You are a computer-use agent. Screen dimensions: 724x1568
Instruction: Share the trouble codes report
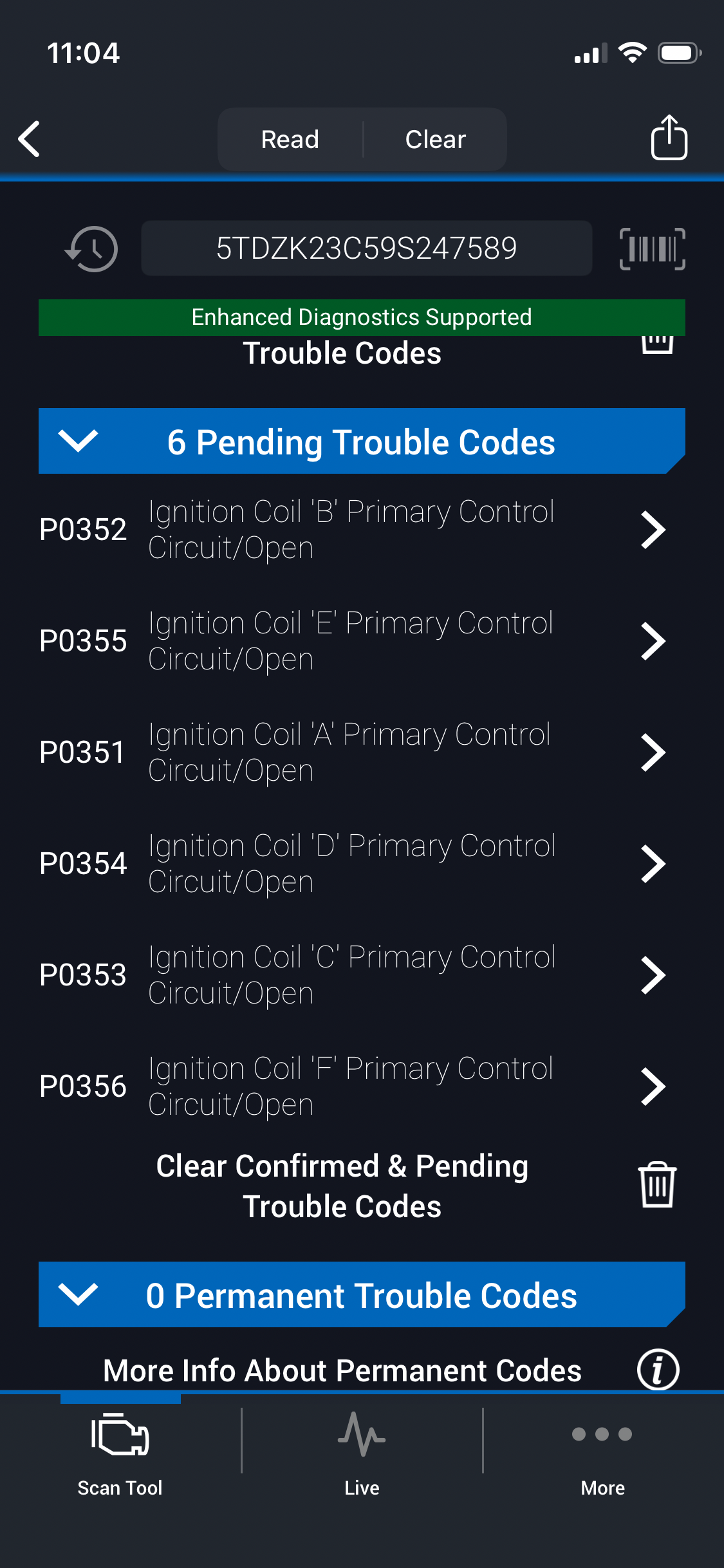coord(669,138)
